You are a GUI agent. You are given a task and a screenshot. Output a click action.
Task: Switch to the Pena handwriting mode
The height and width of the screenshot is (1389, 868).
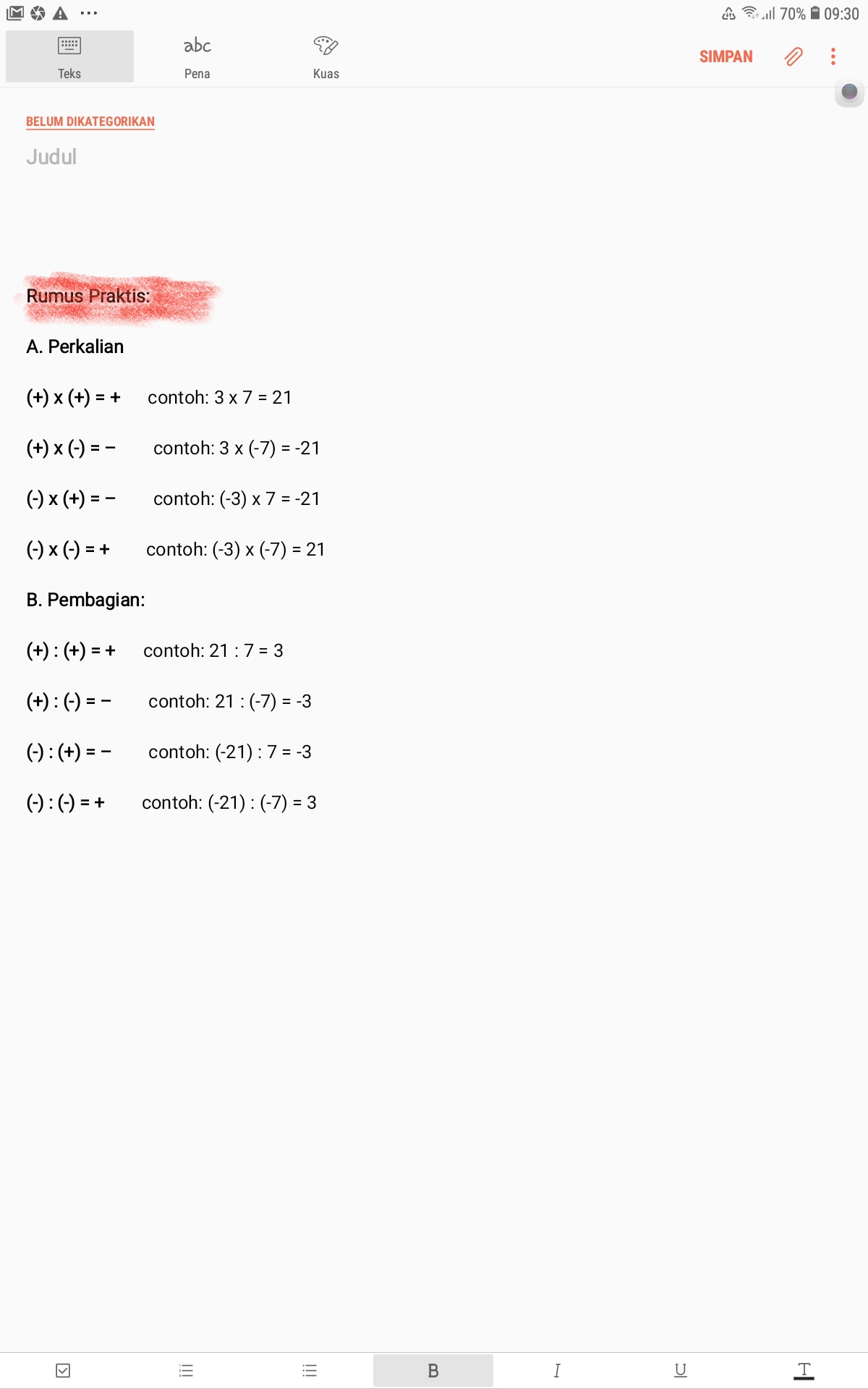pyautogui.click(x=197, y=56)
